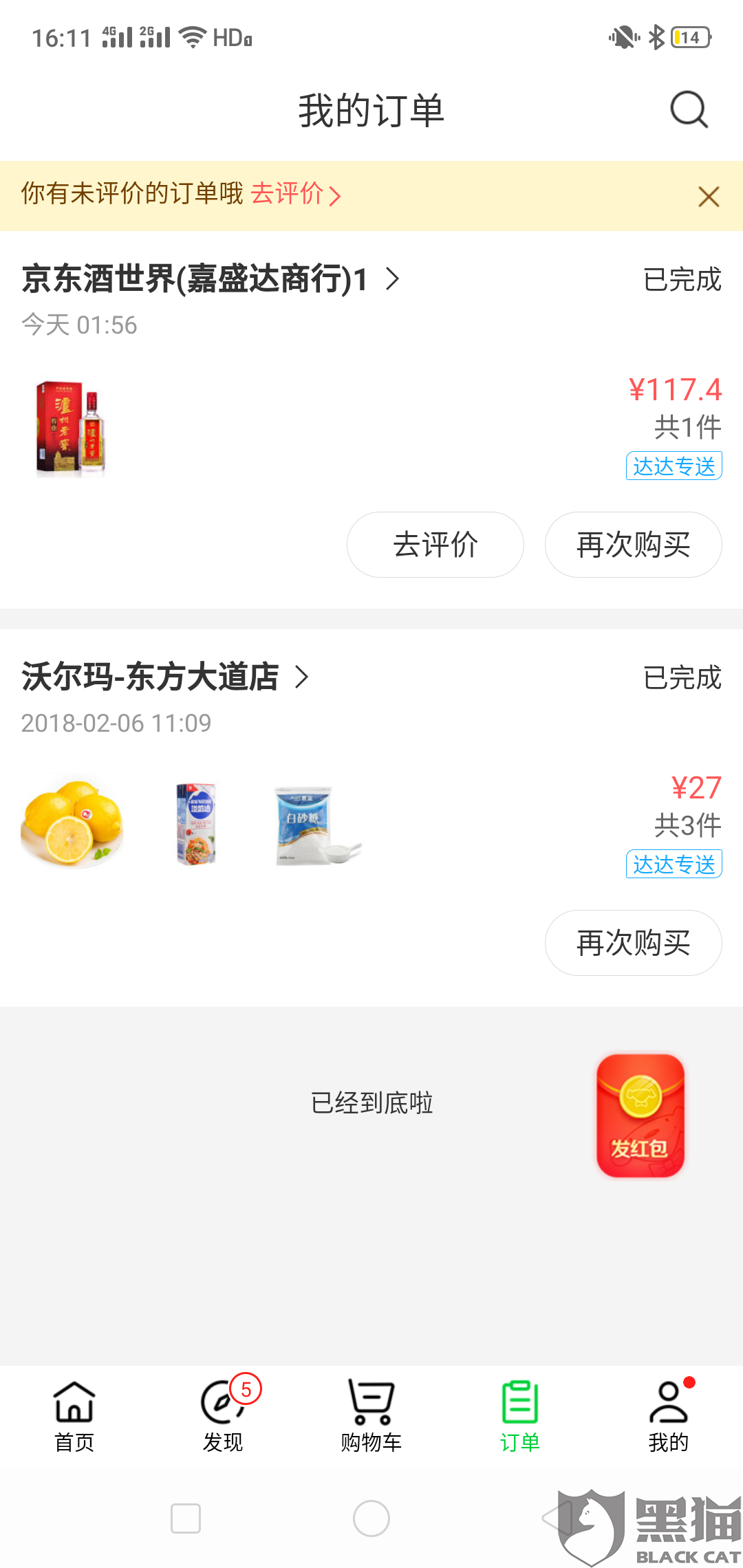View the liquor product thumbnail in the ¥117.4 order
Image resolution: width=743 pixels, height=1568 pixels.
(71, 428)
